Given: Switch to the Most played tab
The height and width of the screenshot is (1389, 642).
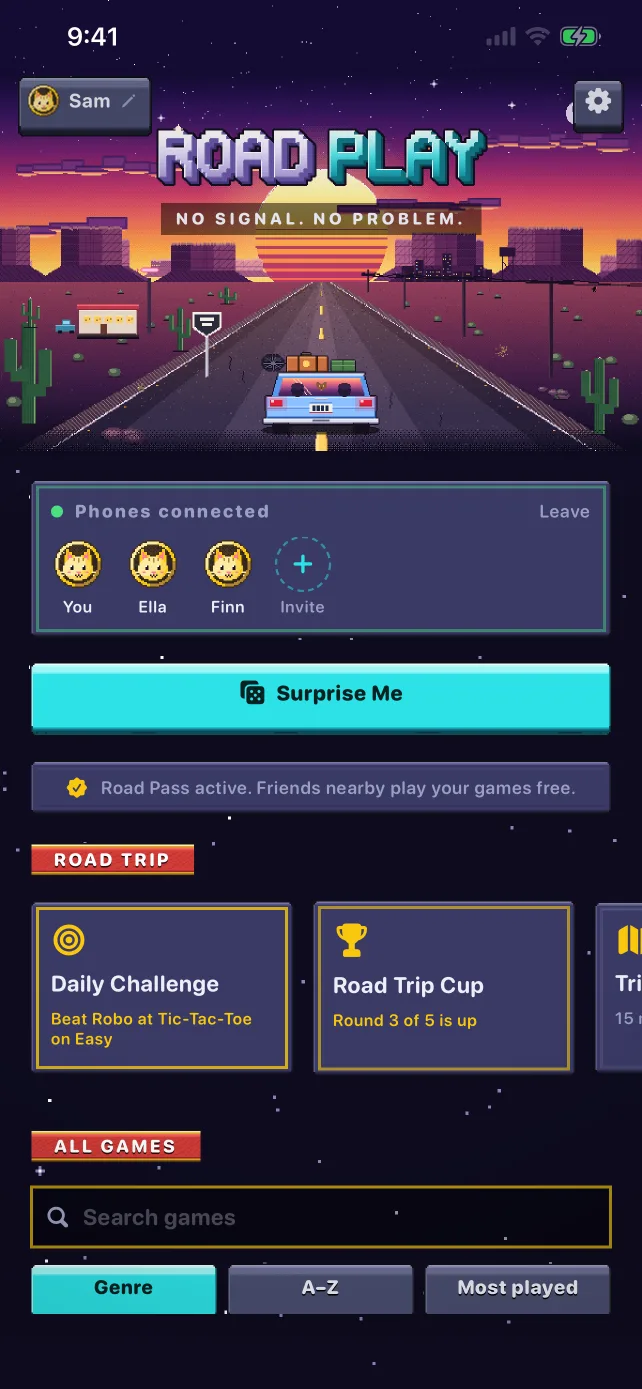Looking at the screenshot, I should (518, 1288).
